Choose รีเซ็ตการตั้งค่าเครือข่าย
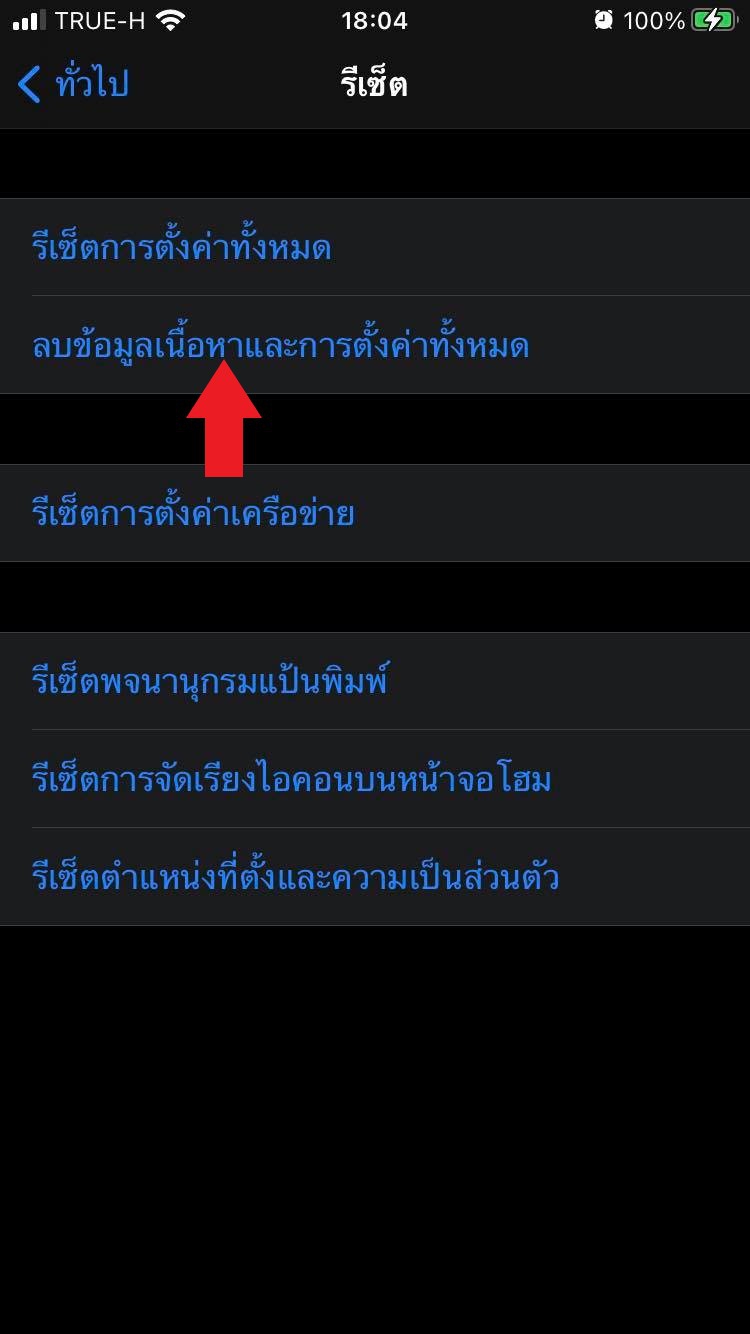This screenshot has width=750, height=1334. click(193, 514)
